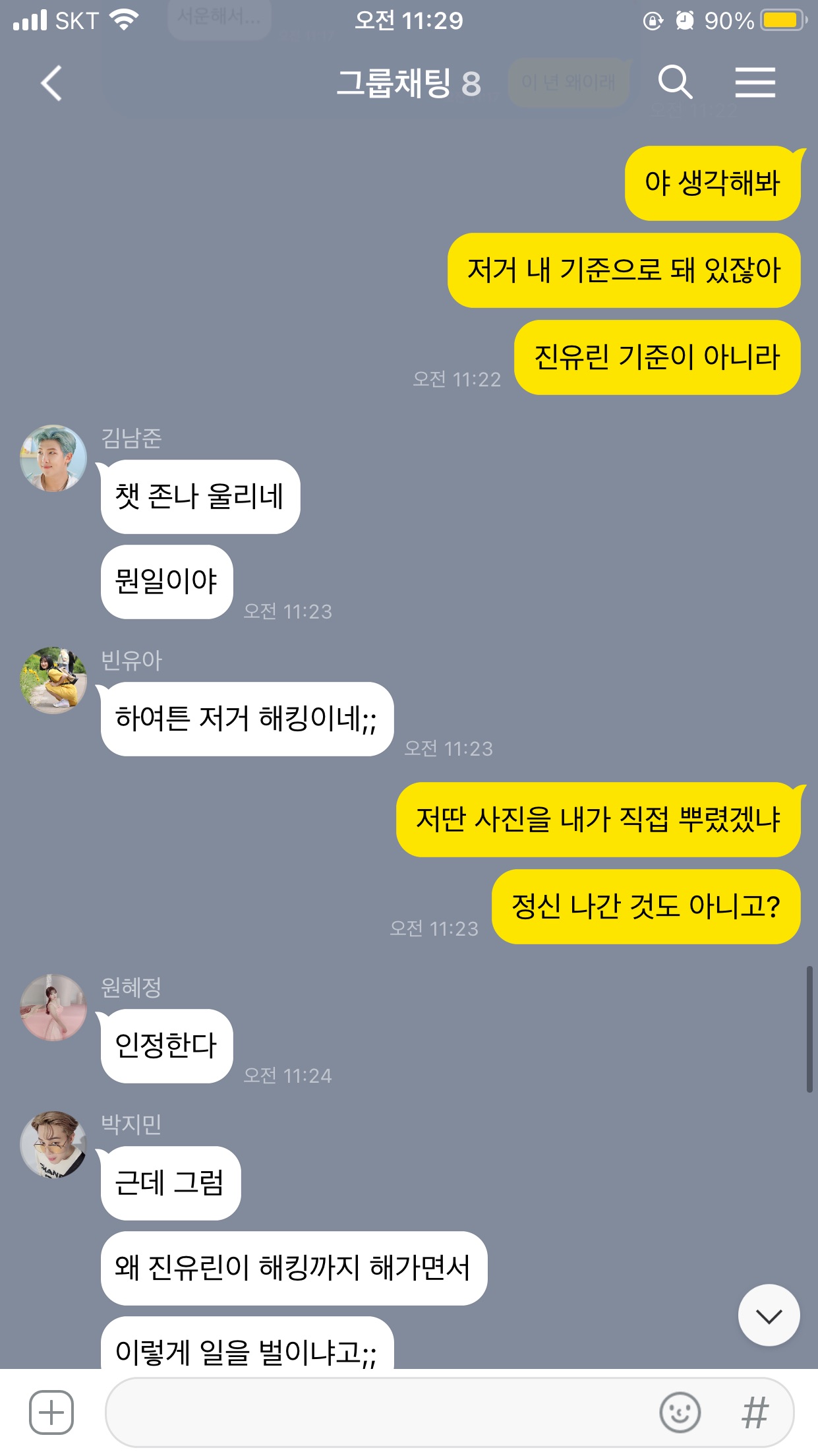Search within the chat conversation
Image resolution: width=818 pixels, height=1456 pixels.
coord(675,83)
